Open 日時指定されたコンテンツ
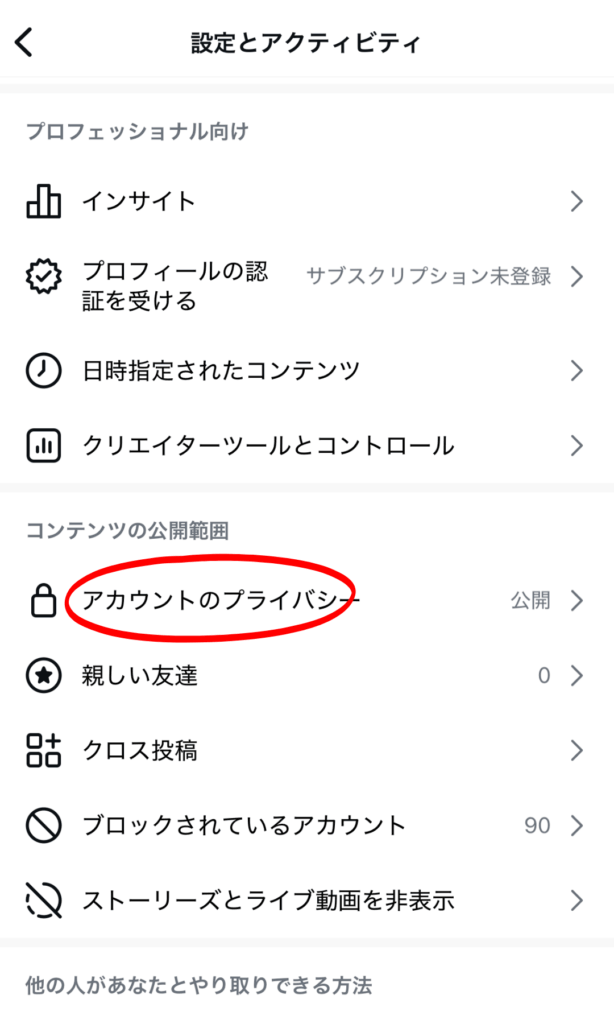 pos(307,370)
